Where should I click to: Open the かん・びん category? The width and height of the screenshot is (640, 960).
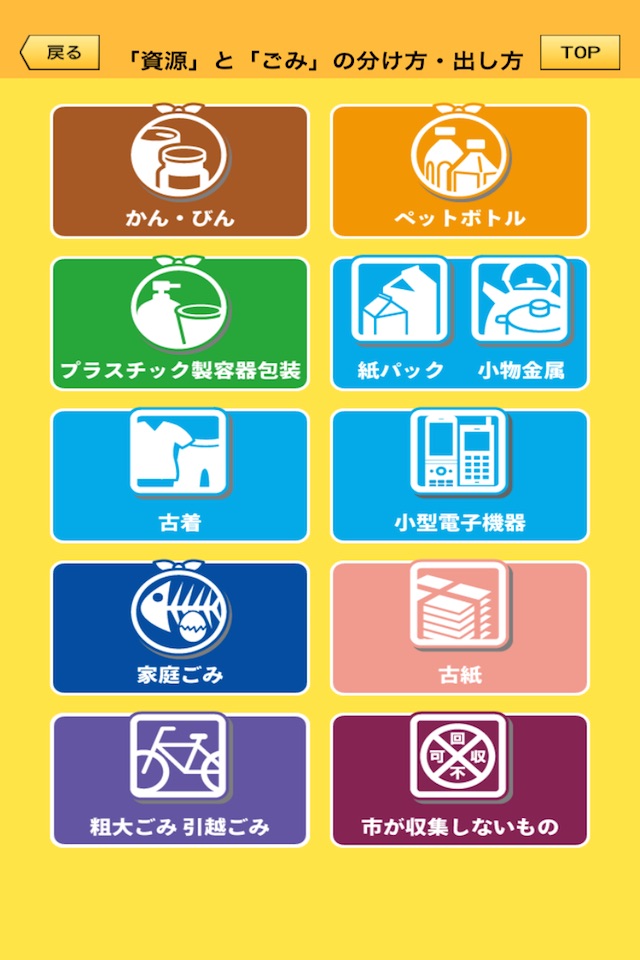180,172
